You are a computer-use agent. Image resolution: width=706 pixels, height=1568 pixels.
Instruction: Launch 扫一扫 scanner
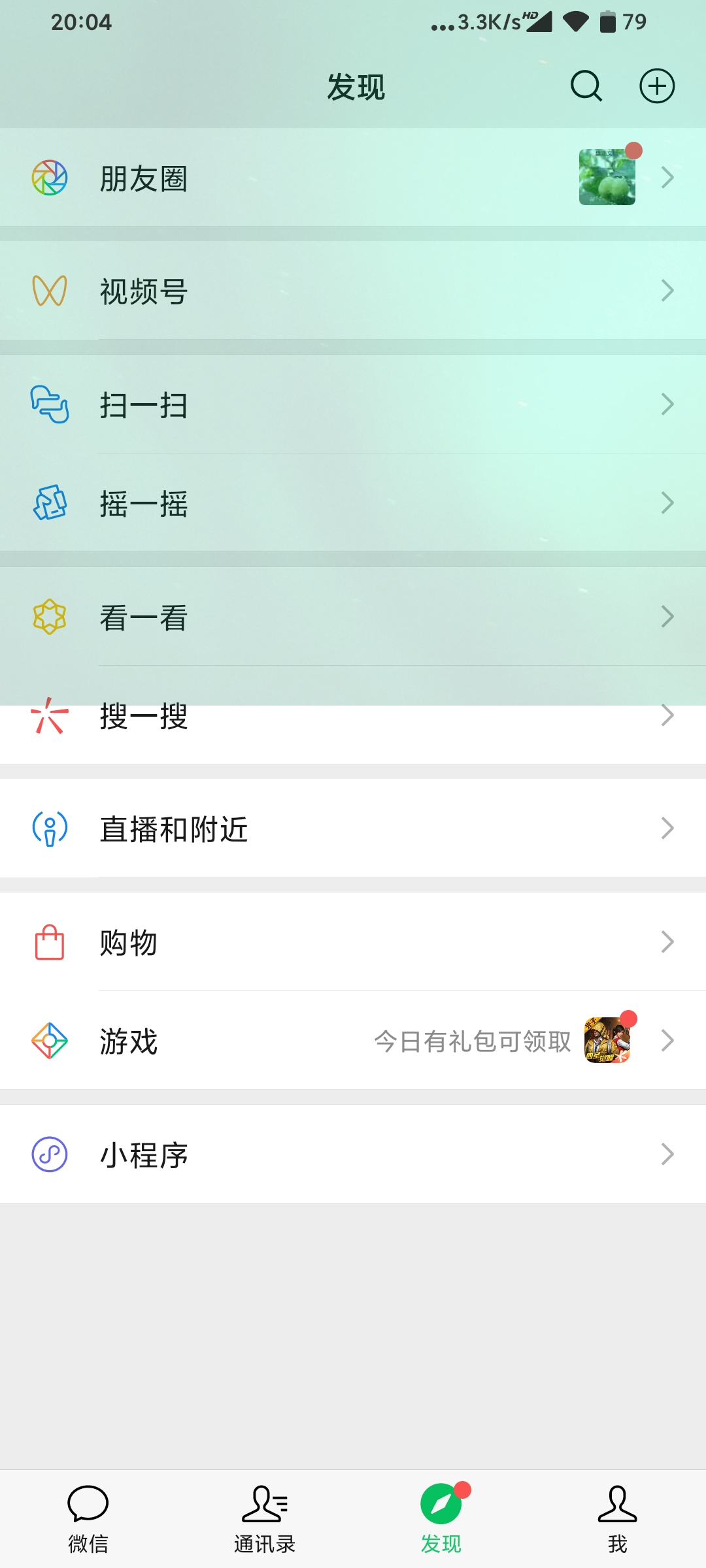pyautogui.click(x=353, y=404)
